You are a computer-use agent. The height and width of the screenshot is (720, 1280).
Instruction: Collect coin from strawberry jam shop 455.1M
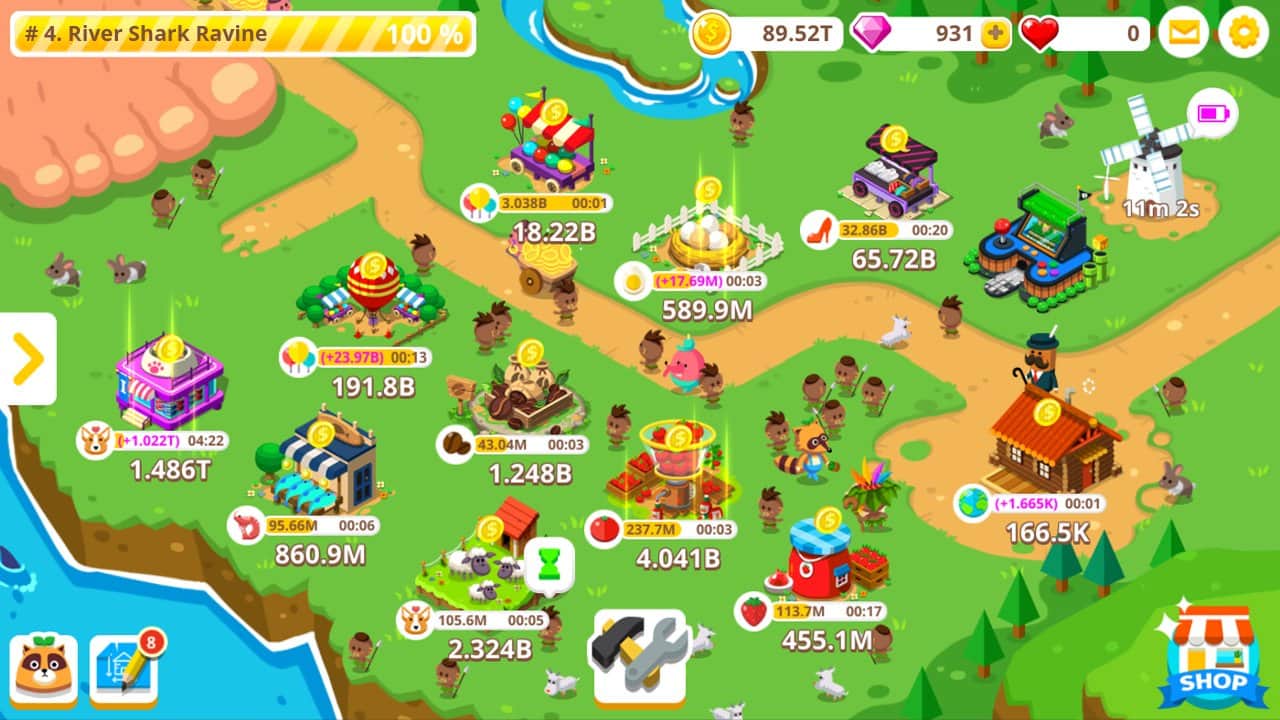point(828,520)
